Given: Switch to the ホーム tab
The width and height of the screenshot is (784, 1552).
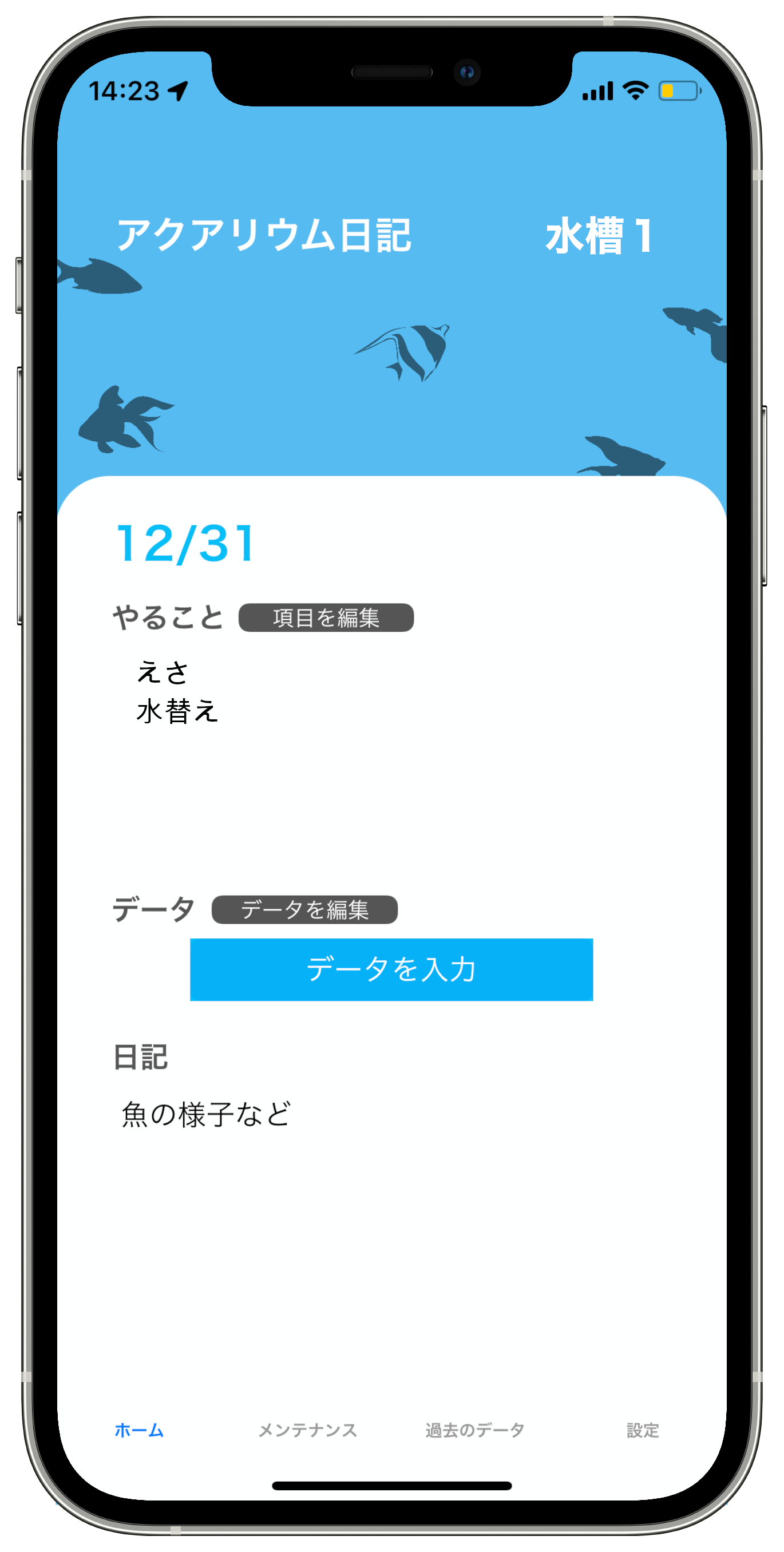Looking at the screenshot, I should 139,1430.
